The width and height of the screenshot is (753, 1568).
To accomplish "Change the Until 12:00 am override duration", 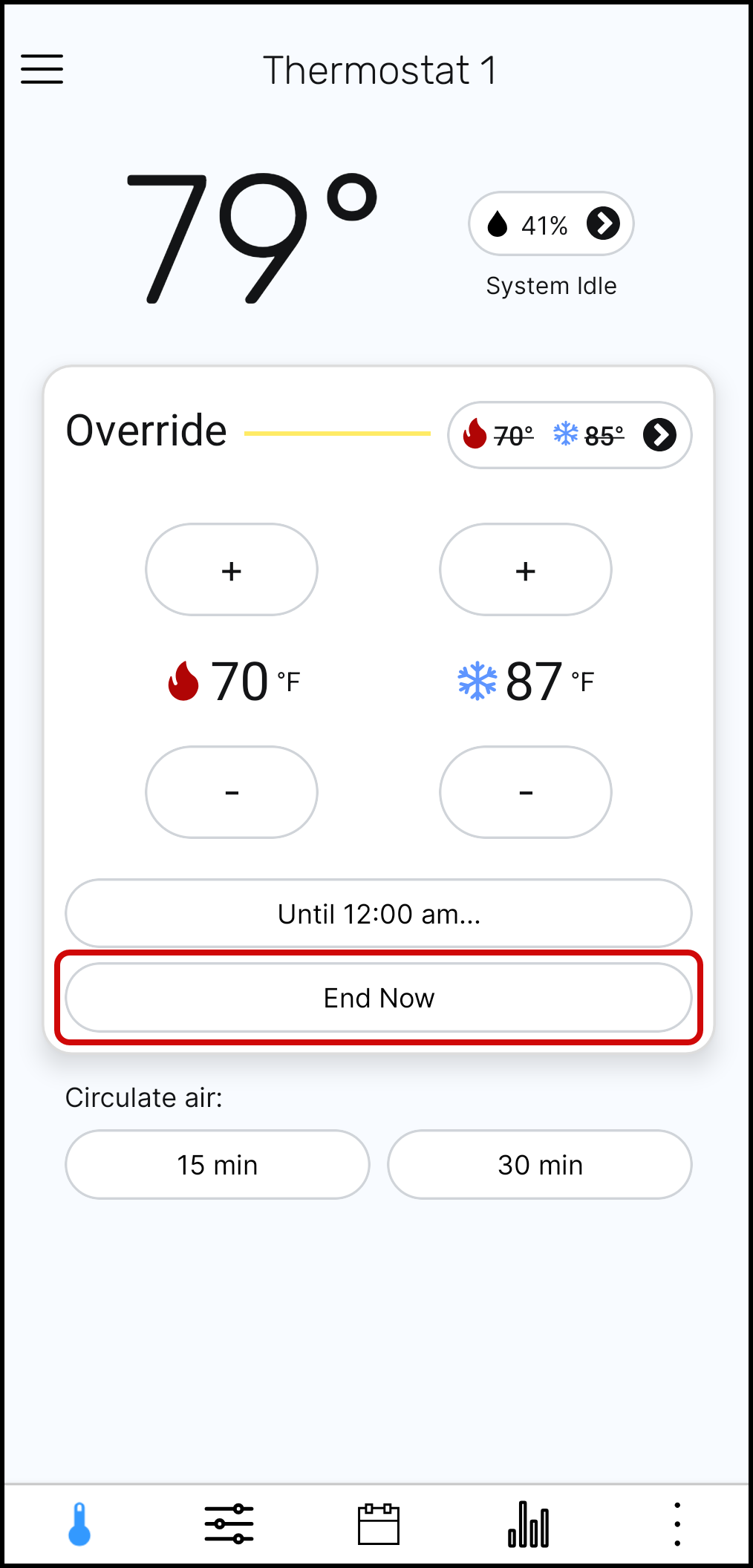I will (379, 913).
